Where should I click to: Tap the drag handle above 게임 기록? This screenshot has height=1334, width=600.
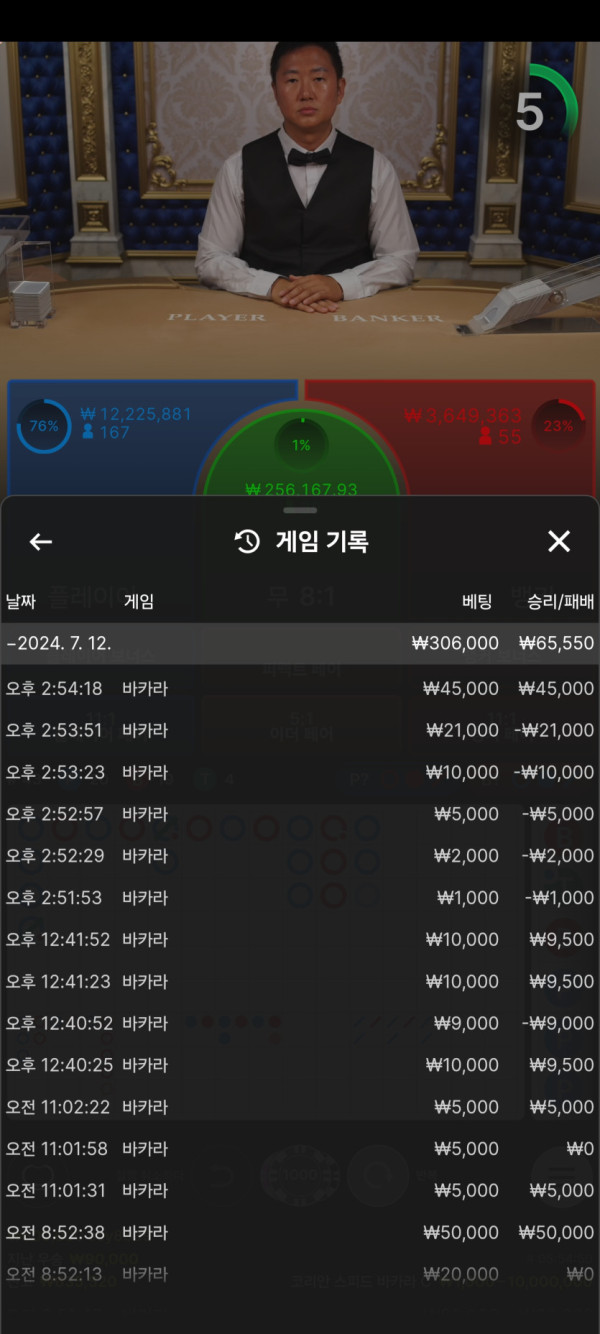(300, 510)
